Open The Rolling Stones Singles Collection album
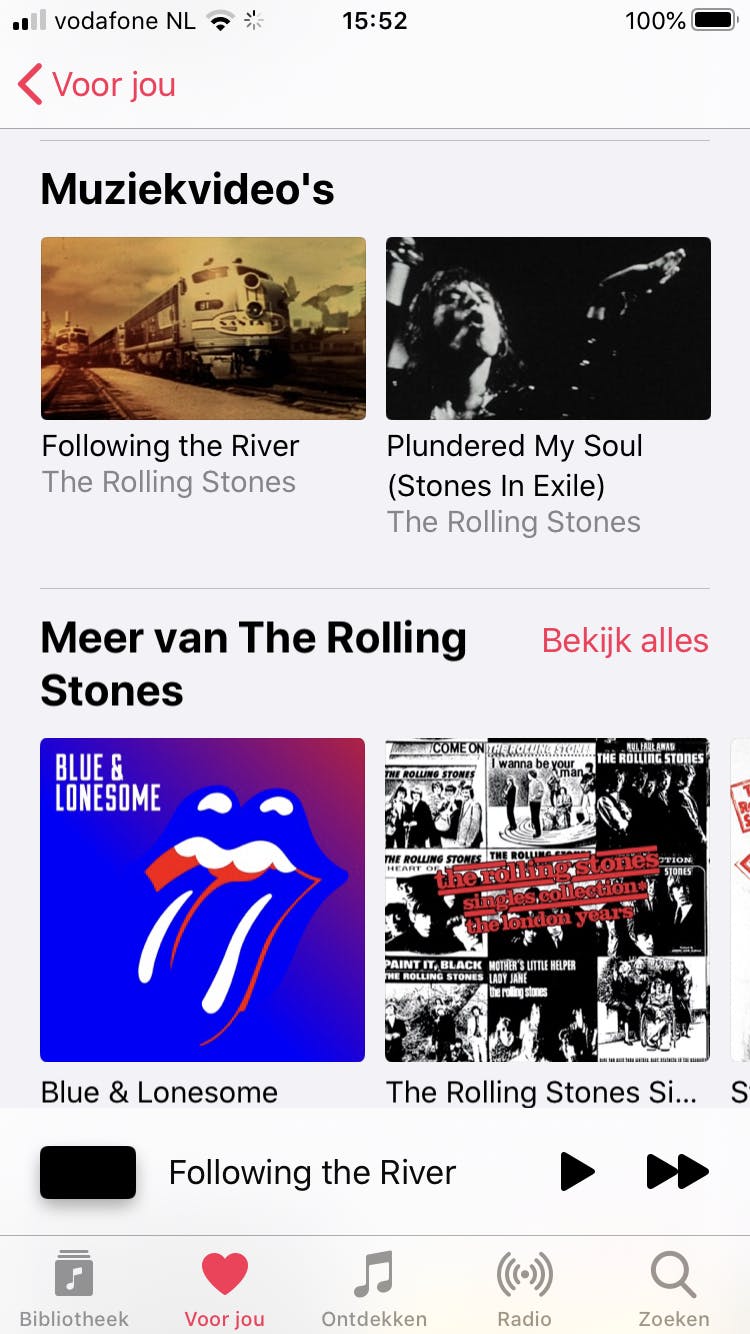750x1334 pixels. click(547, 900)
